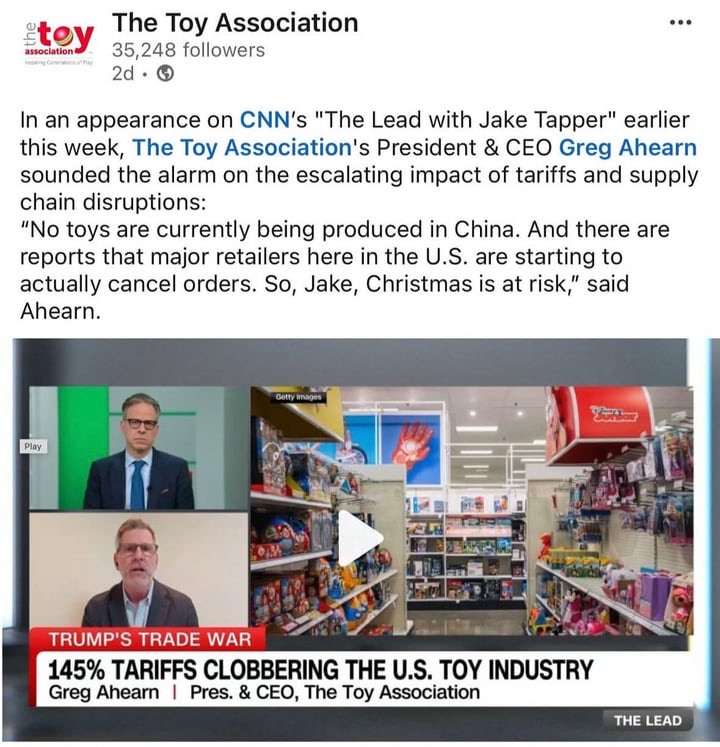Open Greg Ahearn's profile link

[x=627, y=147]
